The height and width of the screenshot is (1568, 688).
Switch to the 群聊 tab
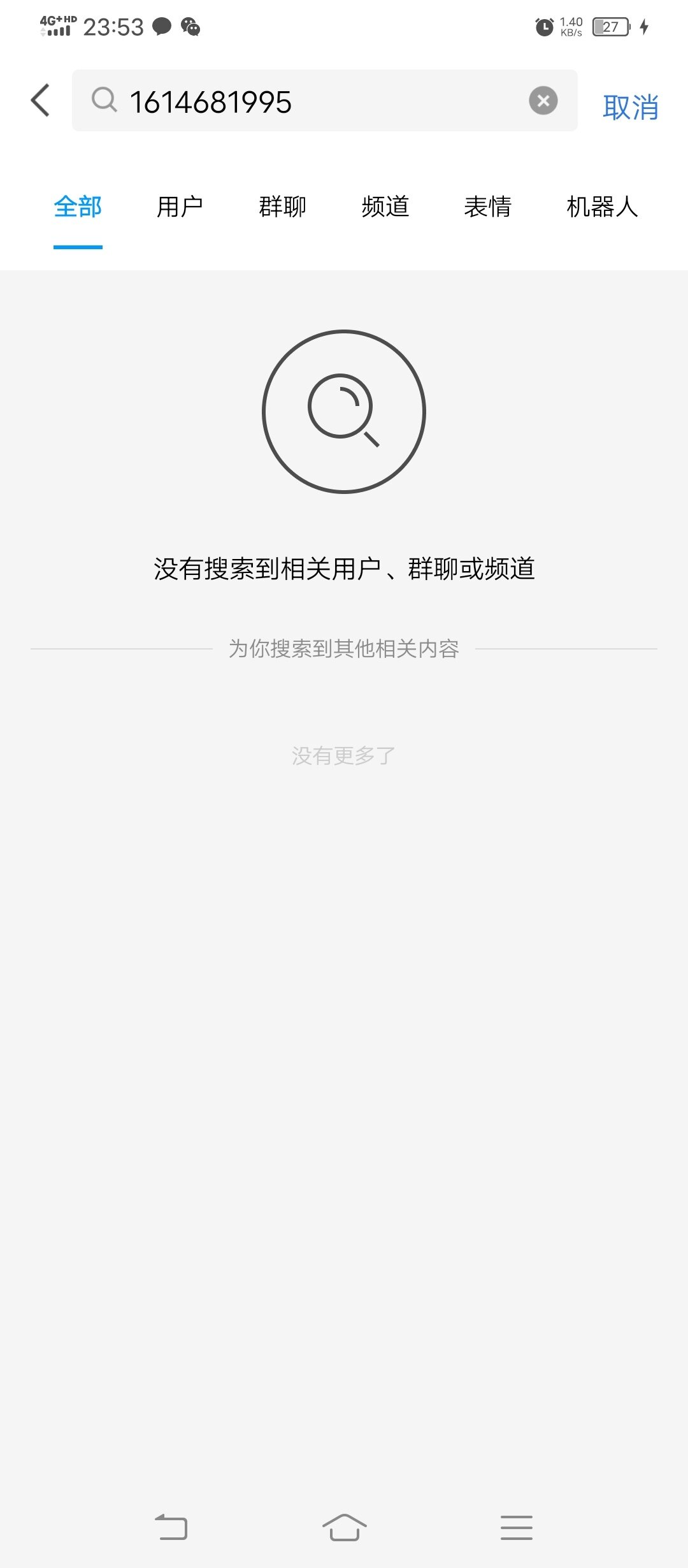(x=282, y=207)
